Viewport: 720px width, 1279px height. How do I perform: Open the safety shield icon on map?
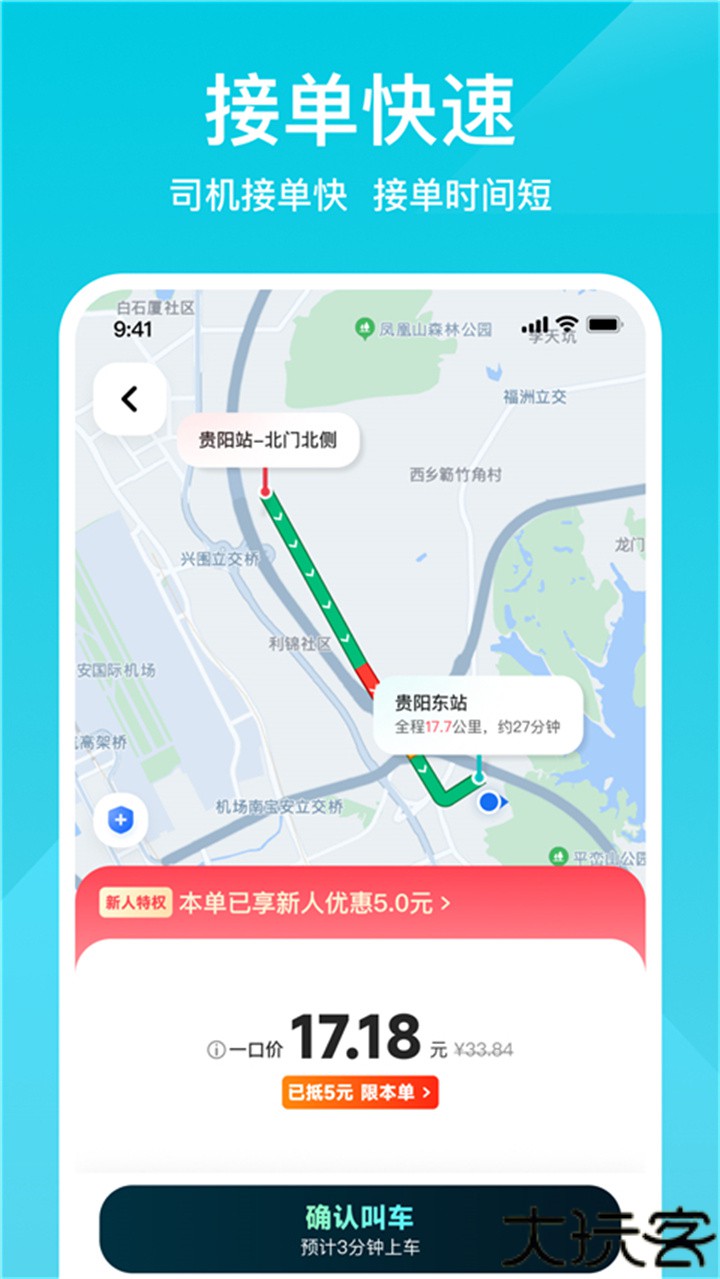pyautogui.click(x=120, y=821)
